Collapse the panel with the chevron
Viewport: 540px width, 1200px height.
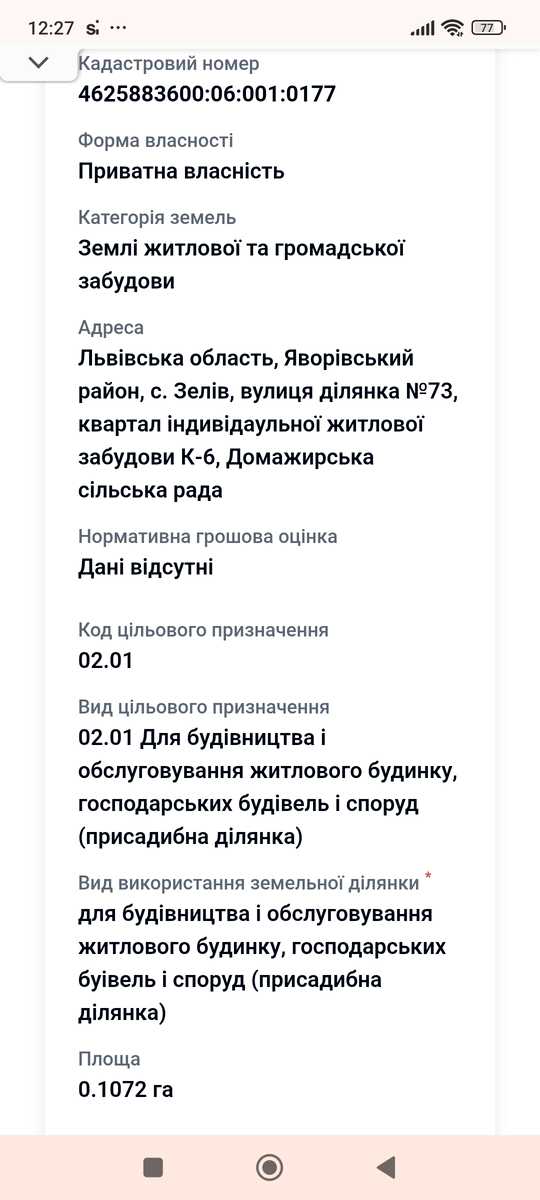(x=38, y=63)
